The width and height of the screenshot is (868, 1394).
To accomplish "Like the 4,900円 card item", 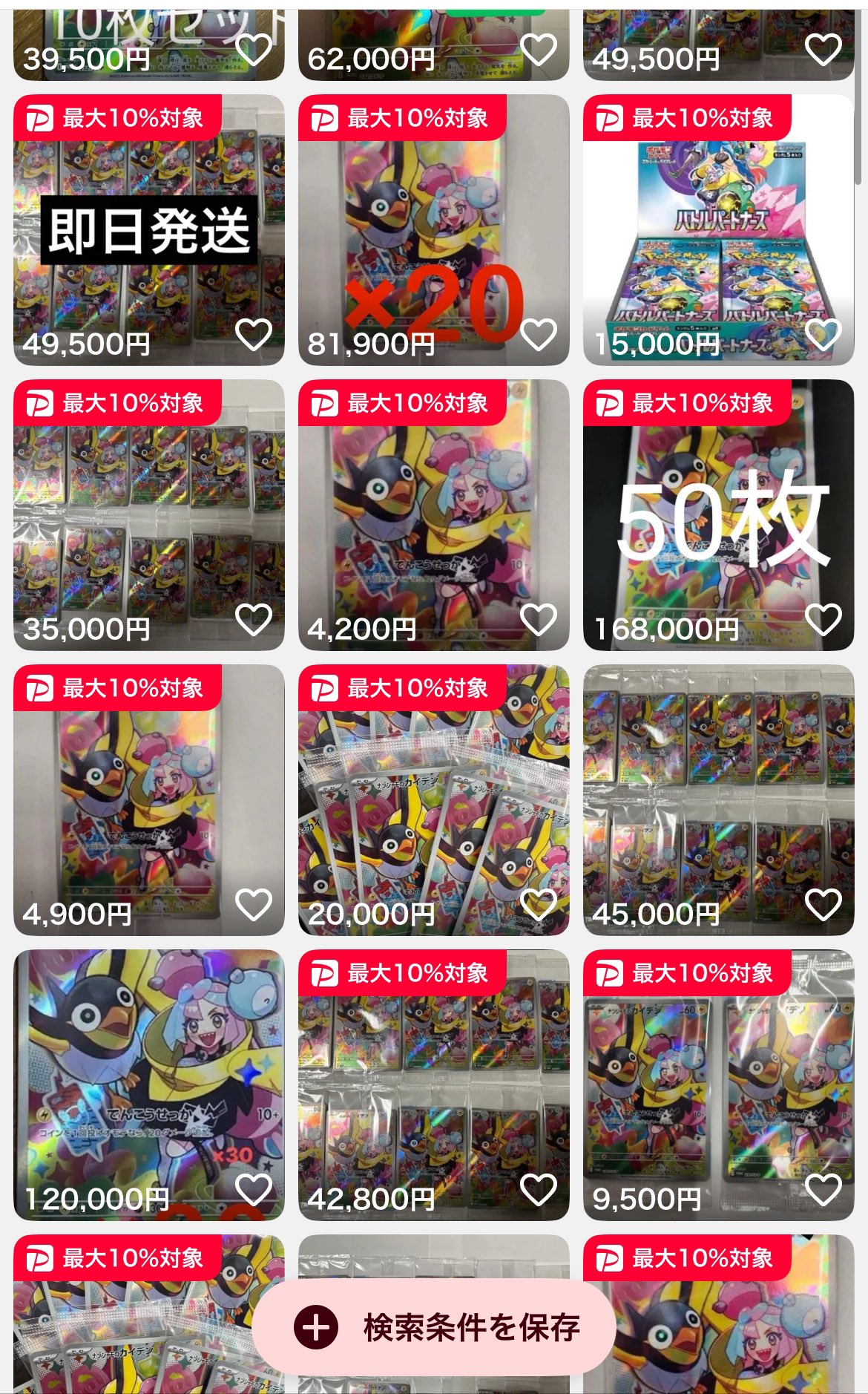I will (254, 905).
